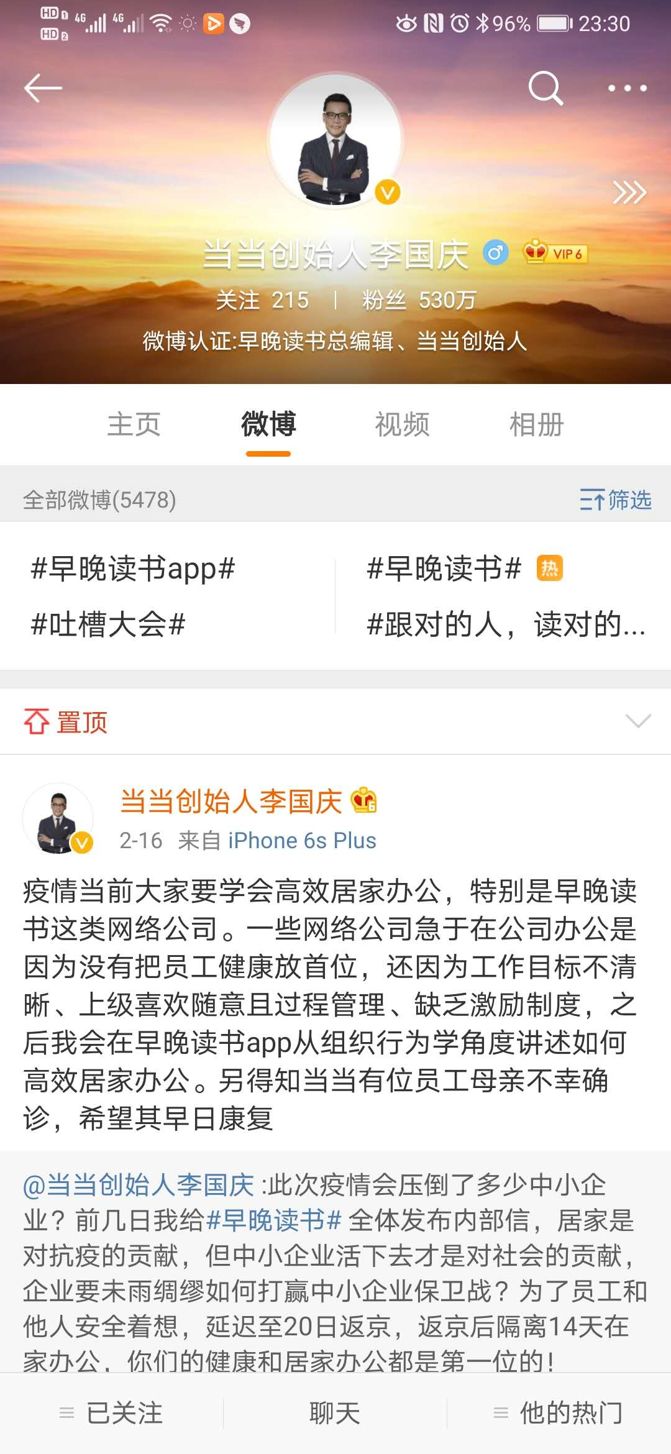Switch to the 相册 tab

(536, 424)
